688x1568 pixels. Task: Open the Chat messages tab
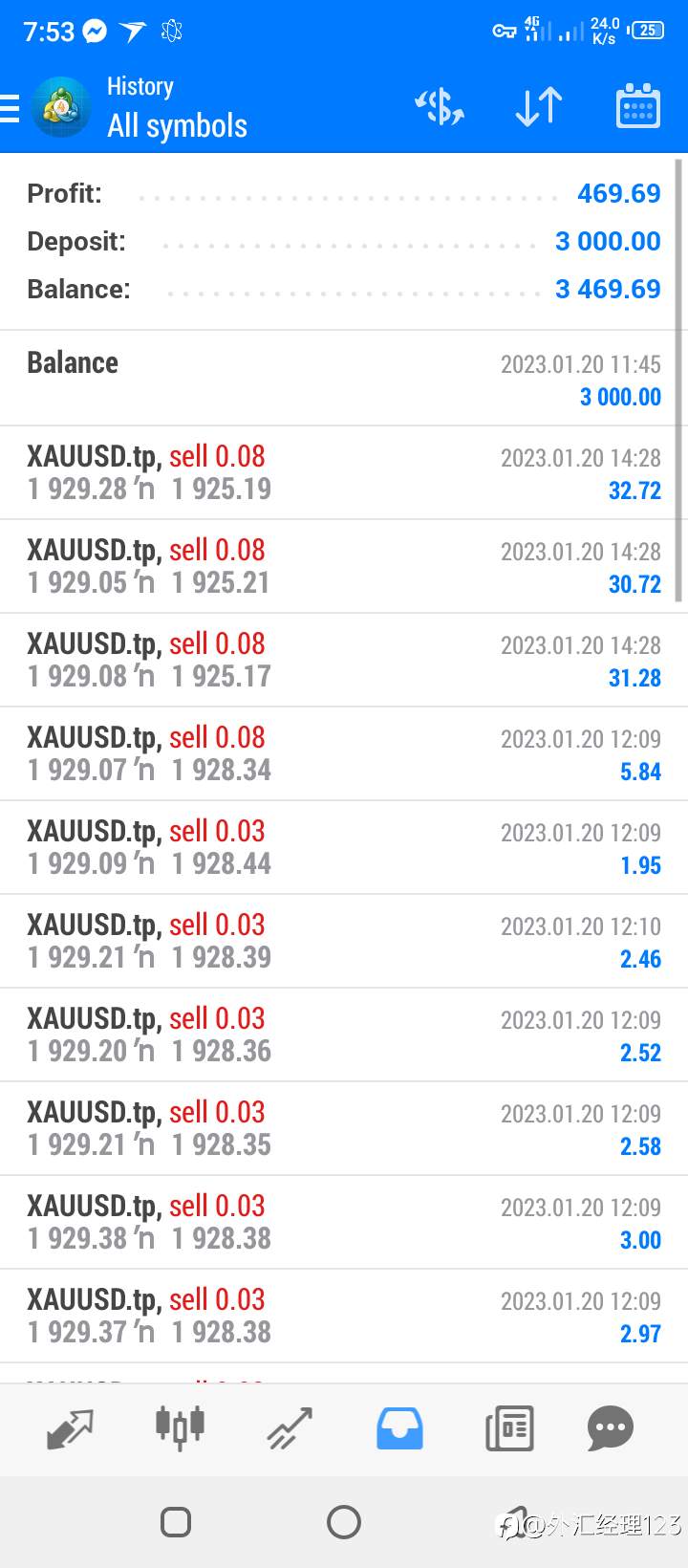pos(611,1428)
